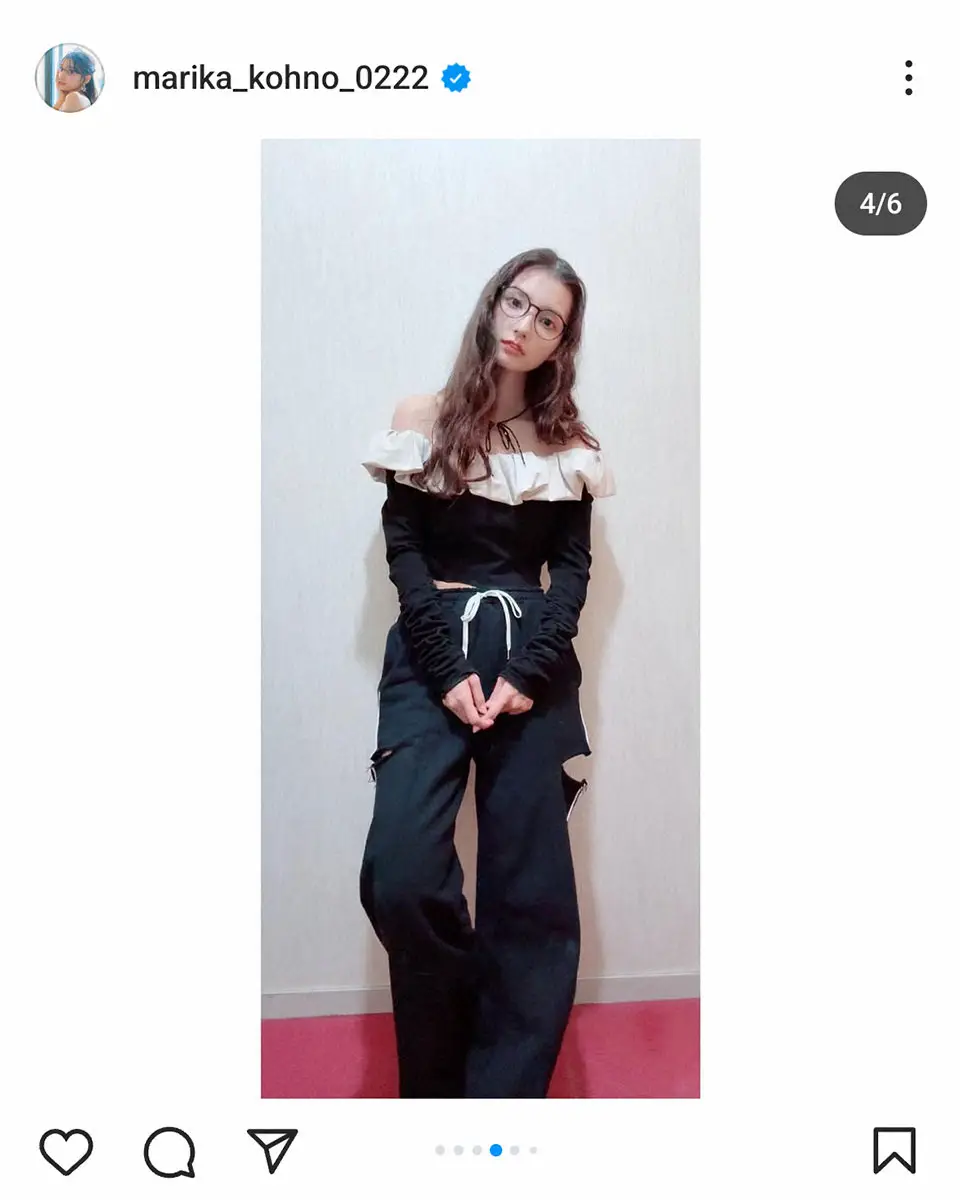
Task: Open marika_kohno_0222 profile picture
Action: click(x=70, y=78)
